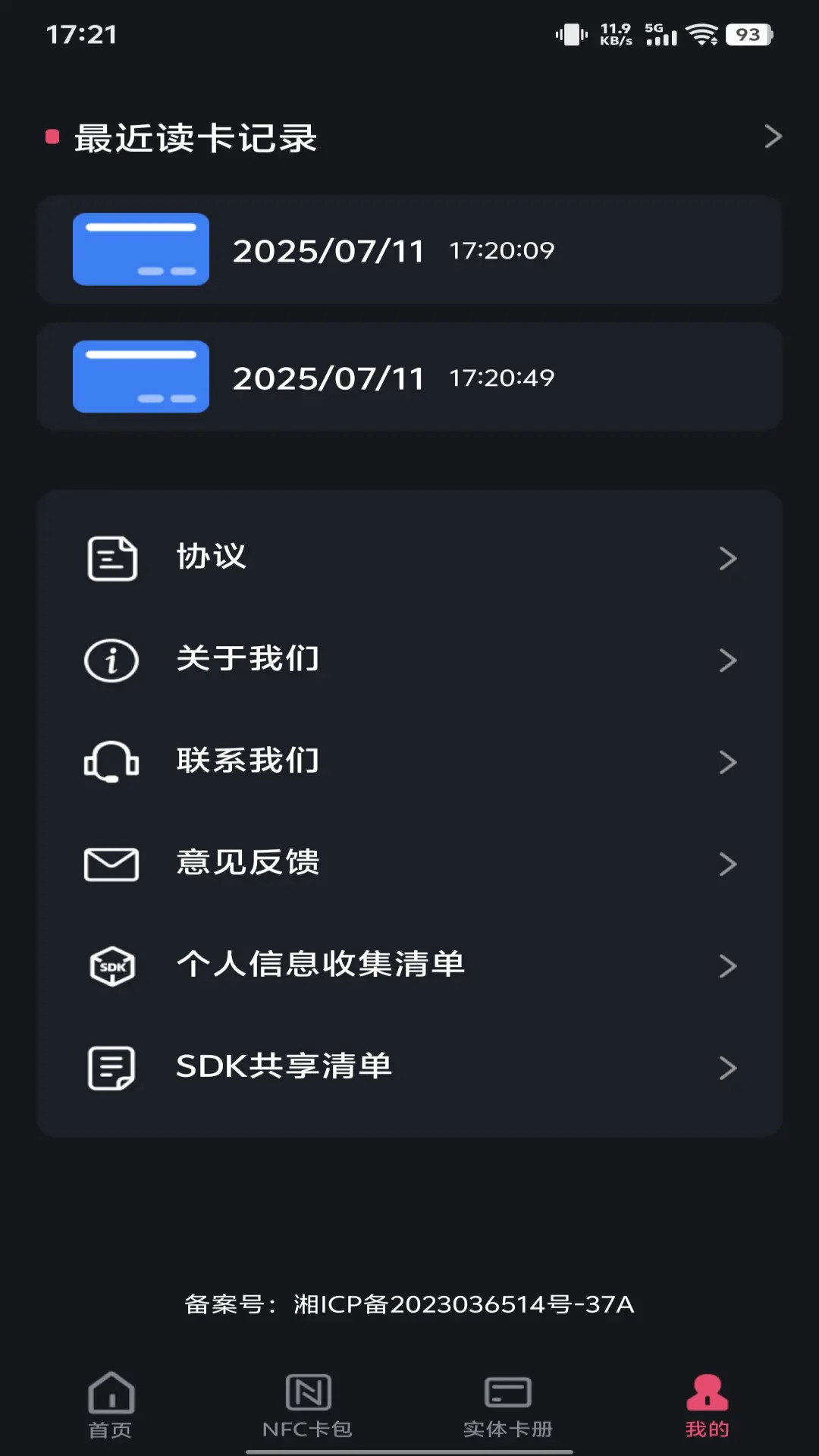Click the document icon next to 协议

click(x=111, y=558)
